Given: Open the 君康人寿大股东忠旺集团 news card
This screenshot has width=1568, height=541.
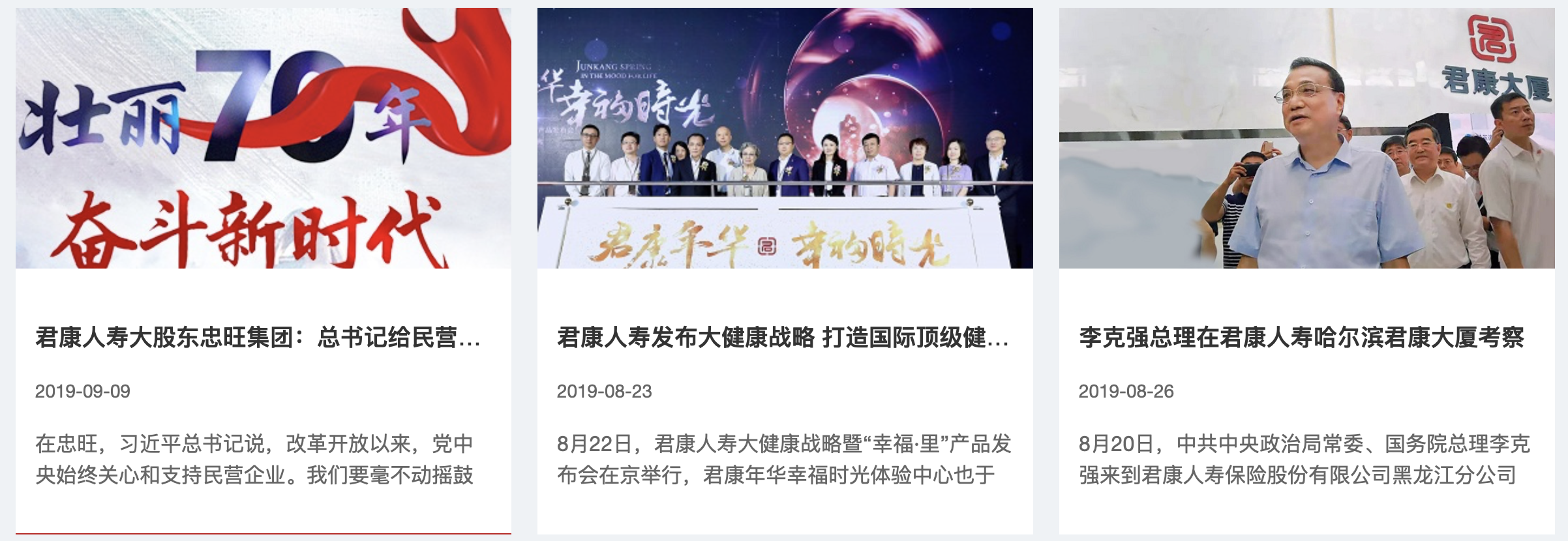Looking at the screenshot, I should click(x=258, y=338).
